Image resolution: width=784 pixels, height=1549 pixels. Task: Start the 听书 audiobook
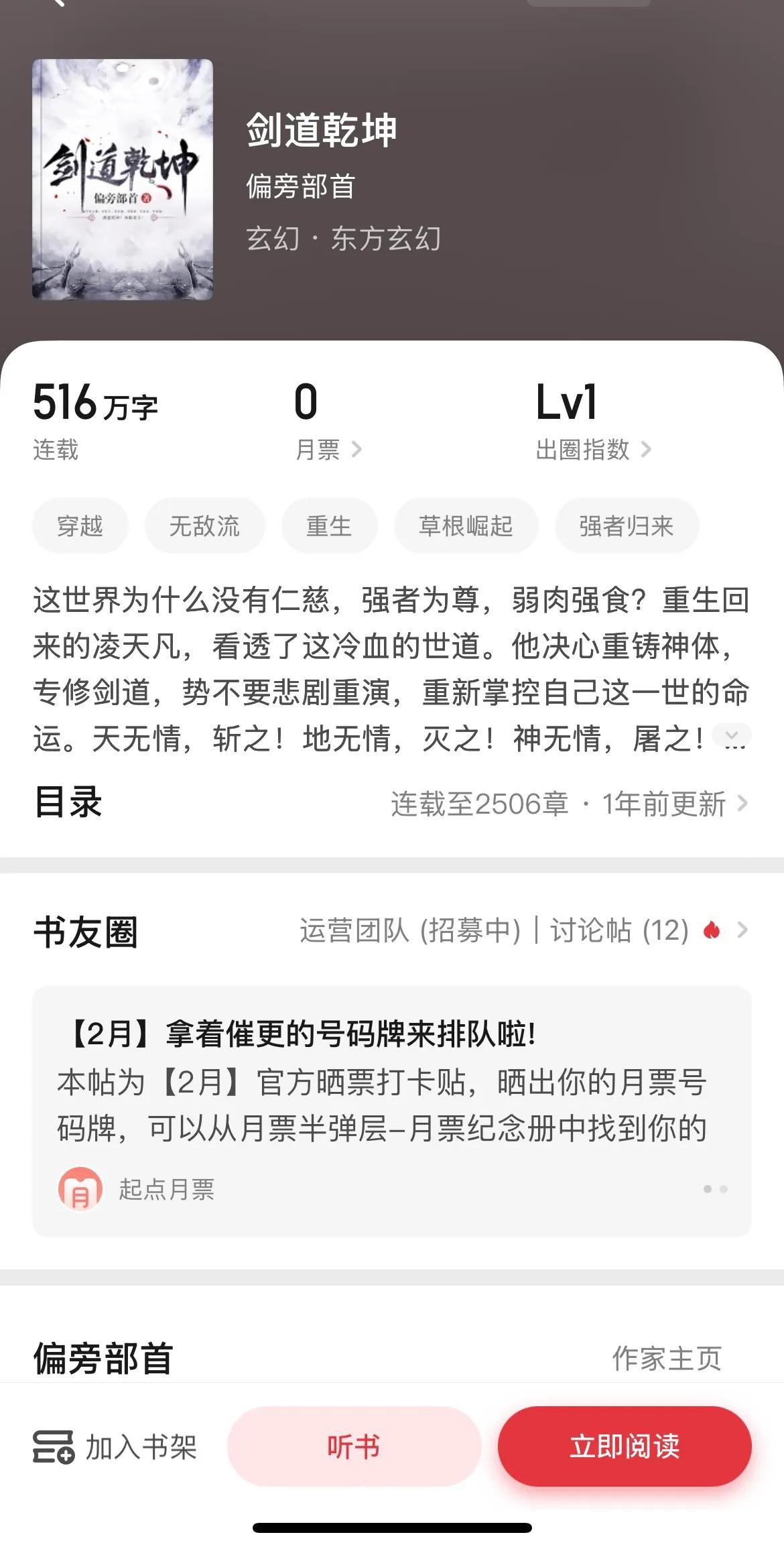(354, 1446)
